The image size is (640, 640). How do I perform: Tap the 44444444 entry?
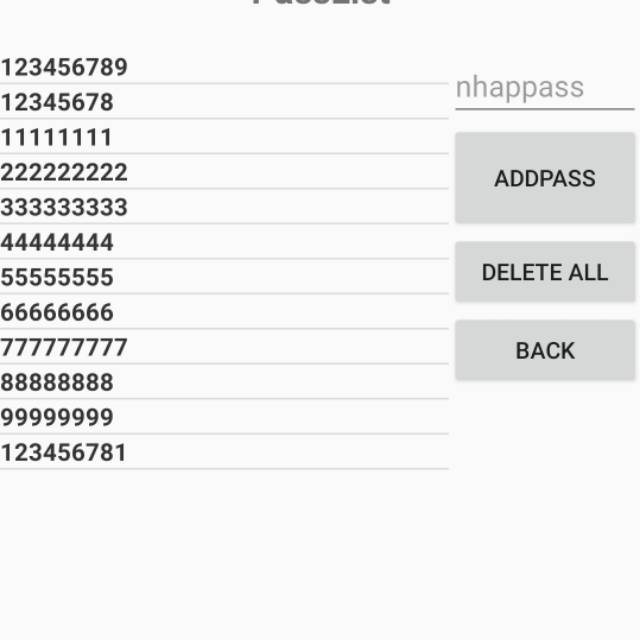tap(57, 242)
